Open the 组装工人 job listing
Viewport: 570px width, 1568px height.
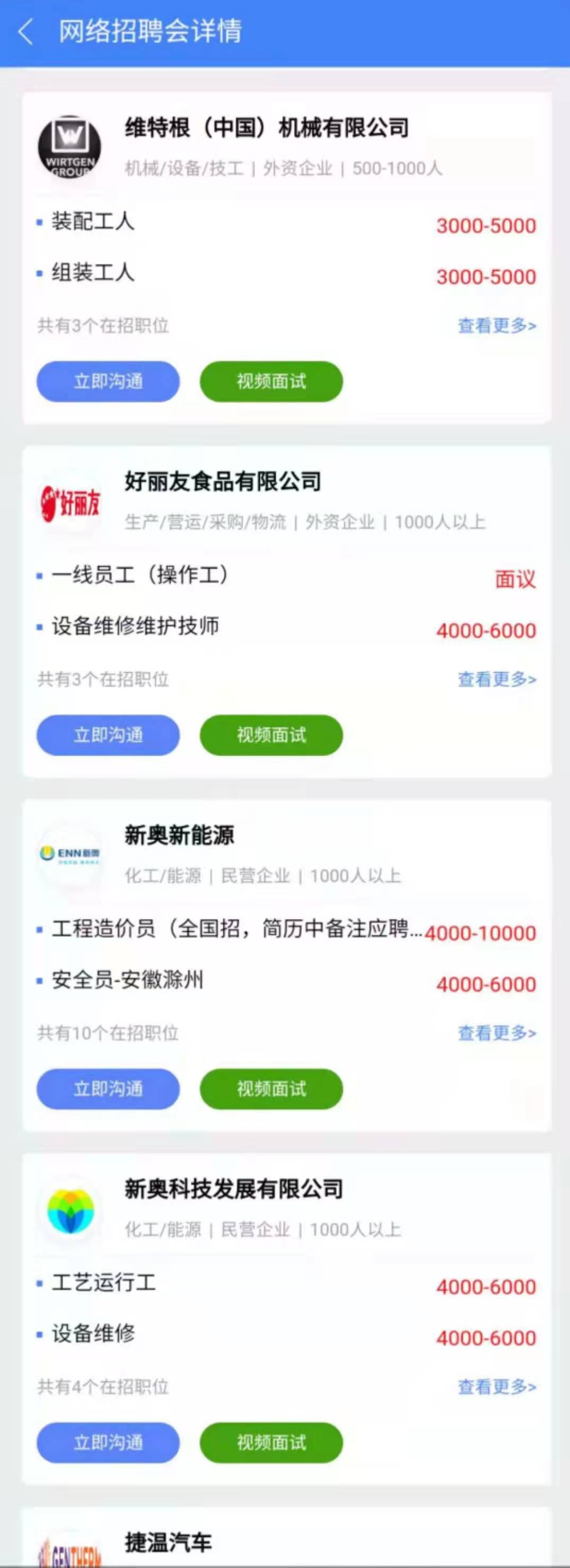pos(93,273)
